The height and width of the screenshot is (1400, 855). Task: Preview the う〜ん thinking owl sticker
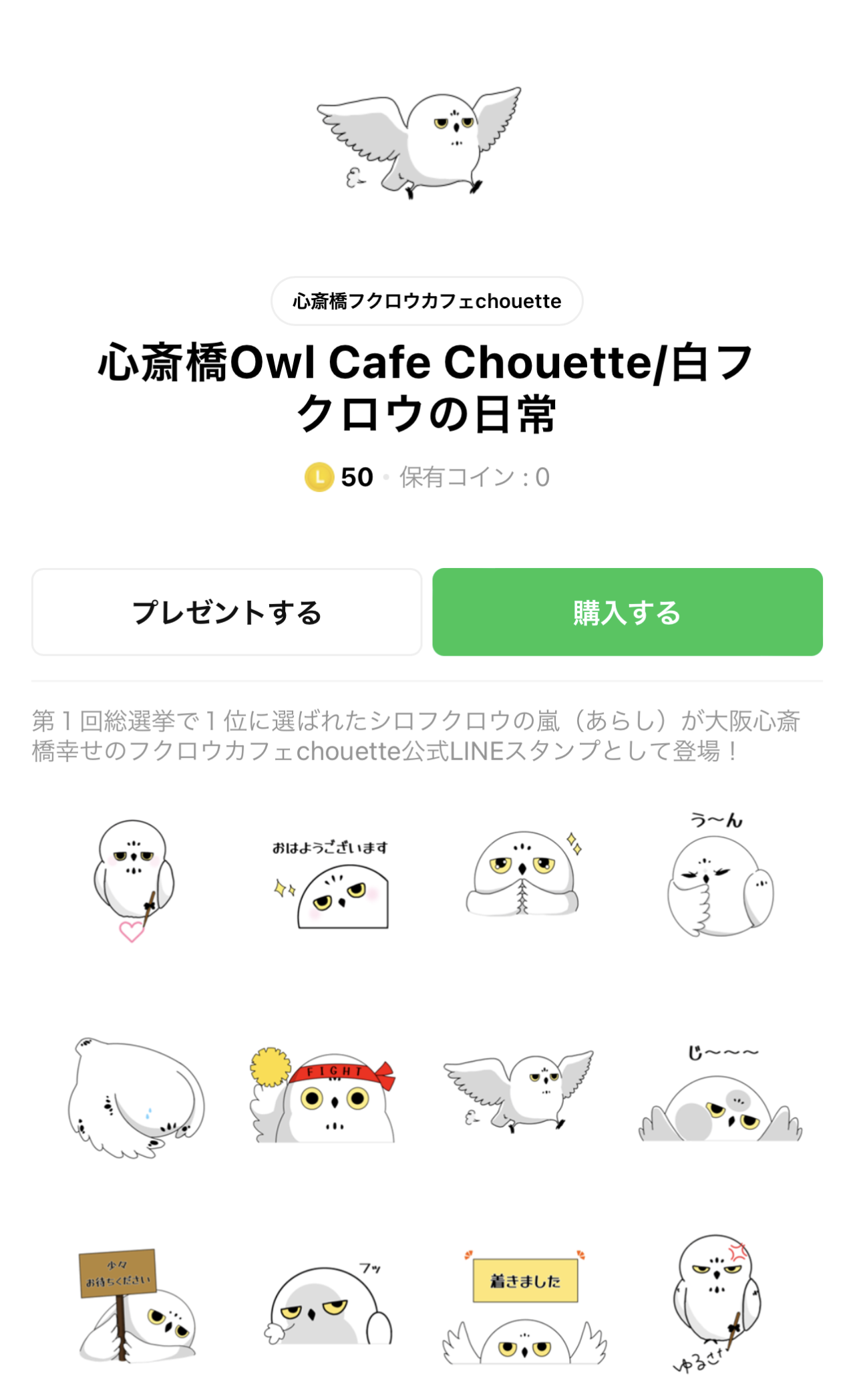tap(719, 875)
